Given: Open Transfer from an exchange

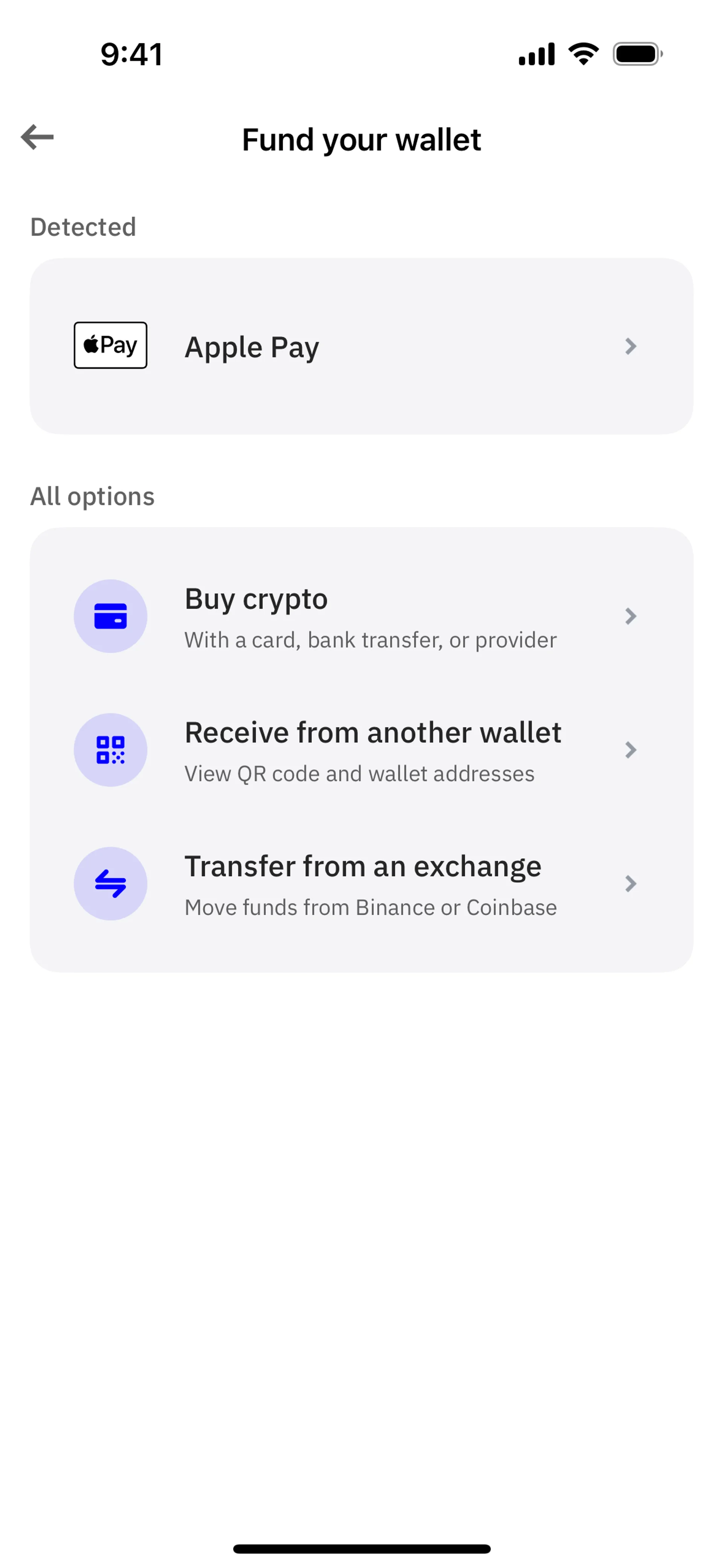Looking at the screenshot, I should tap(361, 884).
